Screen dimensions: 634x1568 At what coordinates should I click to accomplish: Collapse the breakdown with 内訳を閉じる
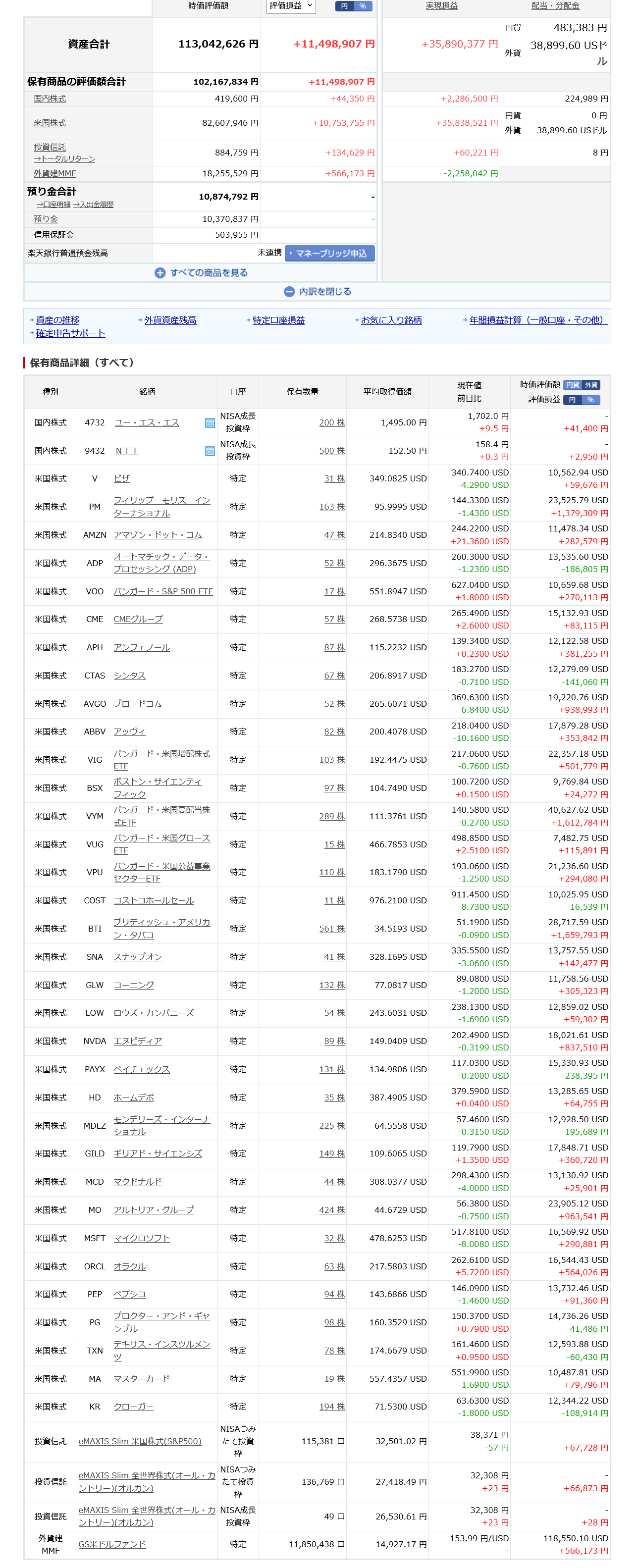(x=317, y=292)
